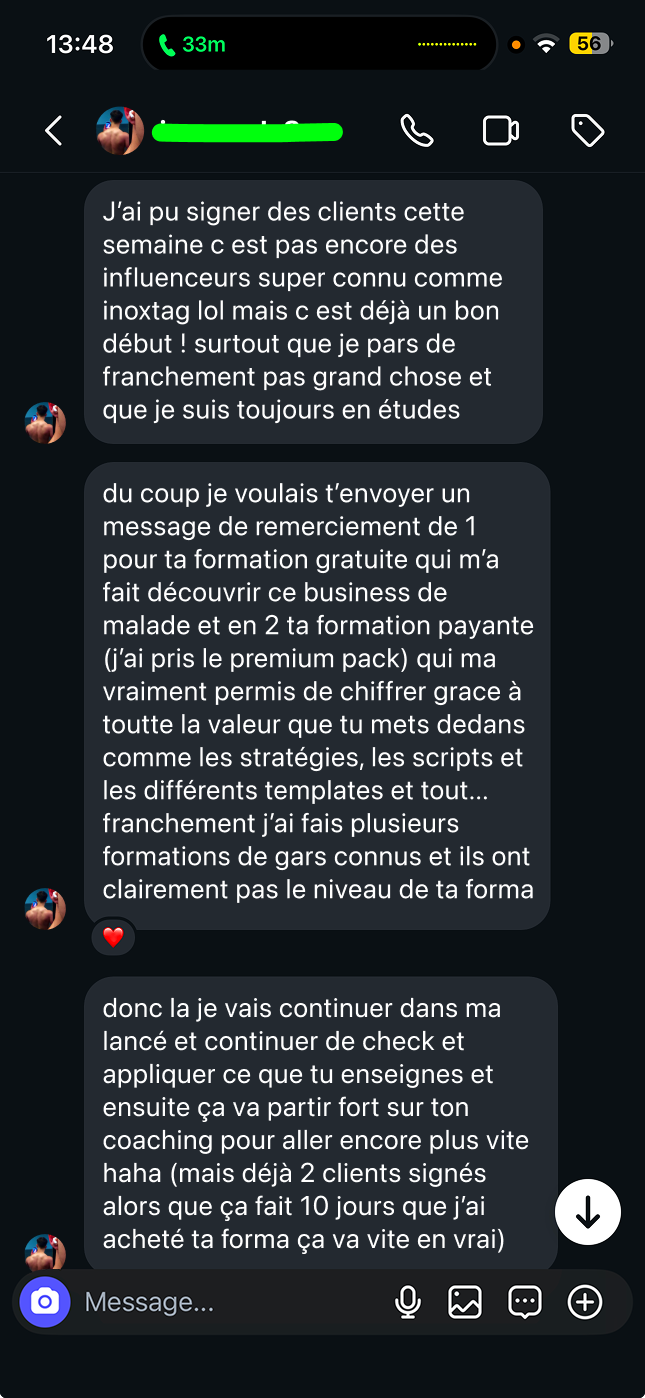Open the label tag options
Screen dimensions: 645x1398
[x=587, y=131]
